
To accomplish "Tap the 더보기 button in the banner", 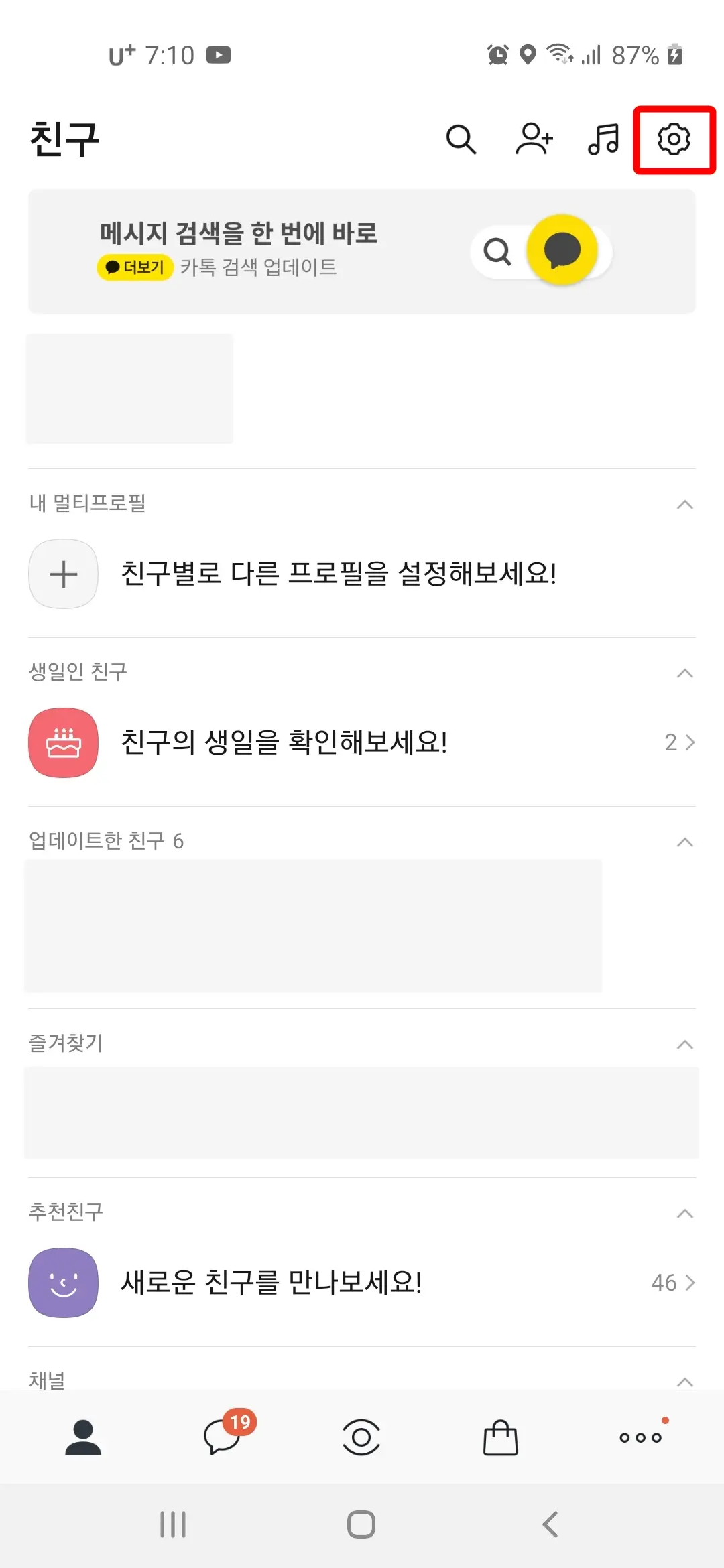I will (x=135, y=267).
